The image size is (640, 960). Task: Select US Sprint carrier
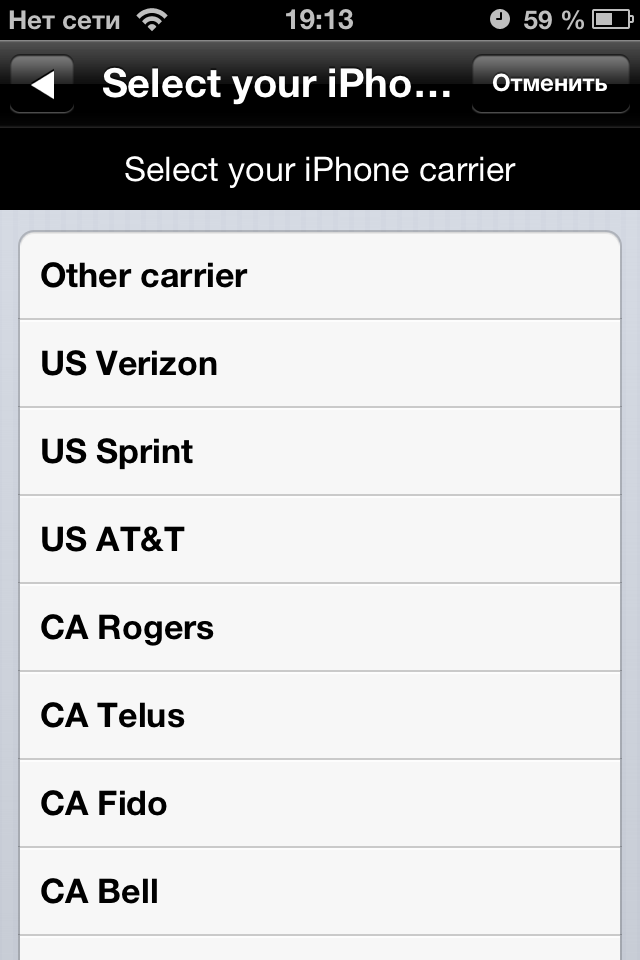tap(320, 452)
